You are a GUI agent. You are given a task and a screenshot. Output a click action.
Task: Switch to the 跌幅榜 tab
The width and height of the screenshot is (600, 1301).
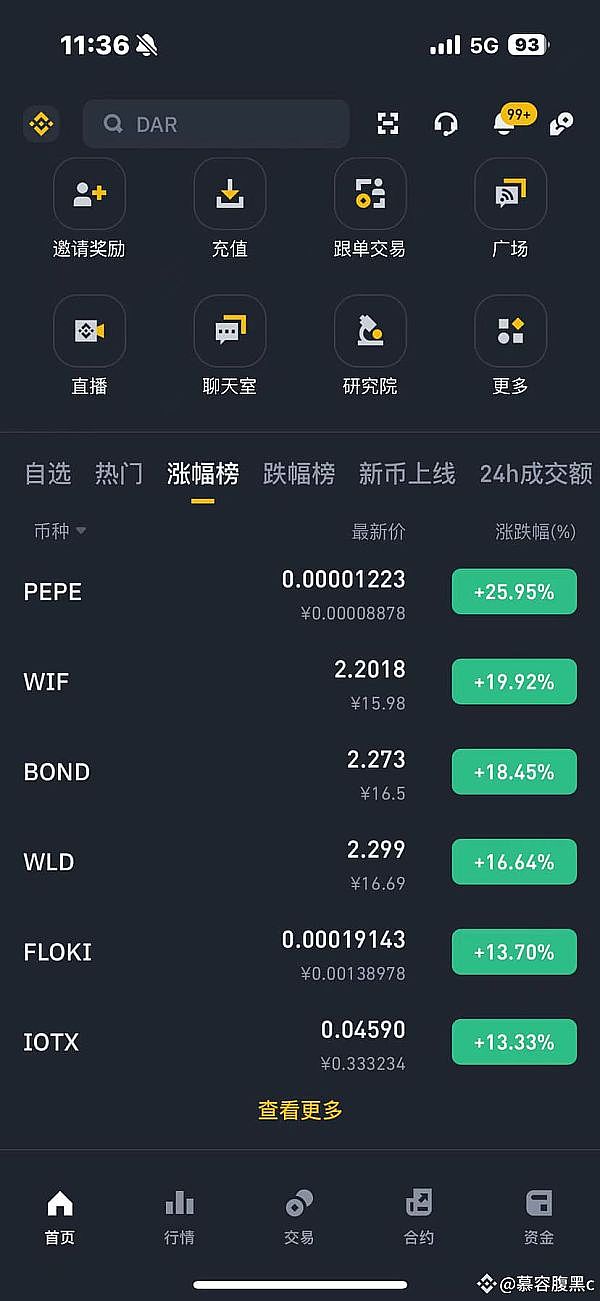click(299, 474)
